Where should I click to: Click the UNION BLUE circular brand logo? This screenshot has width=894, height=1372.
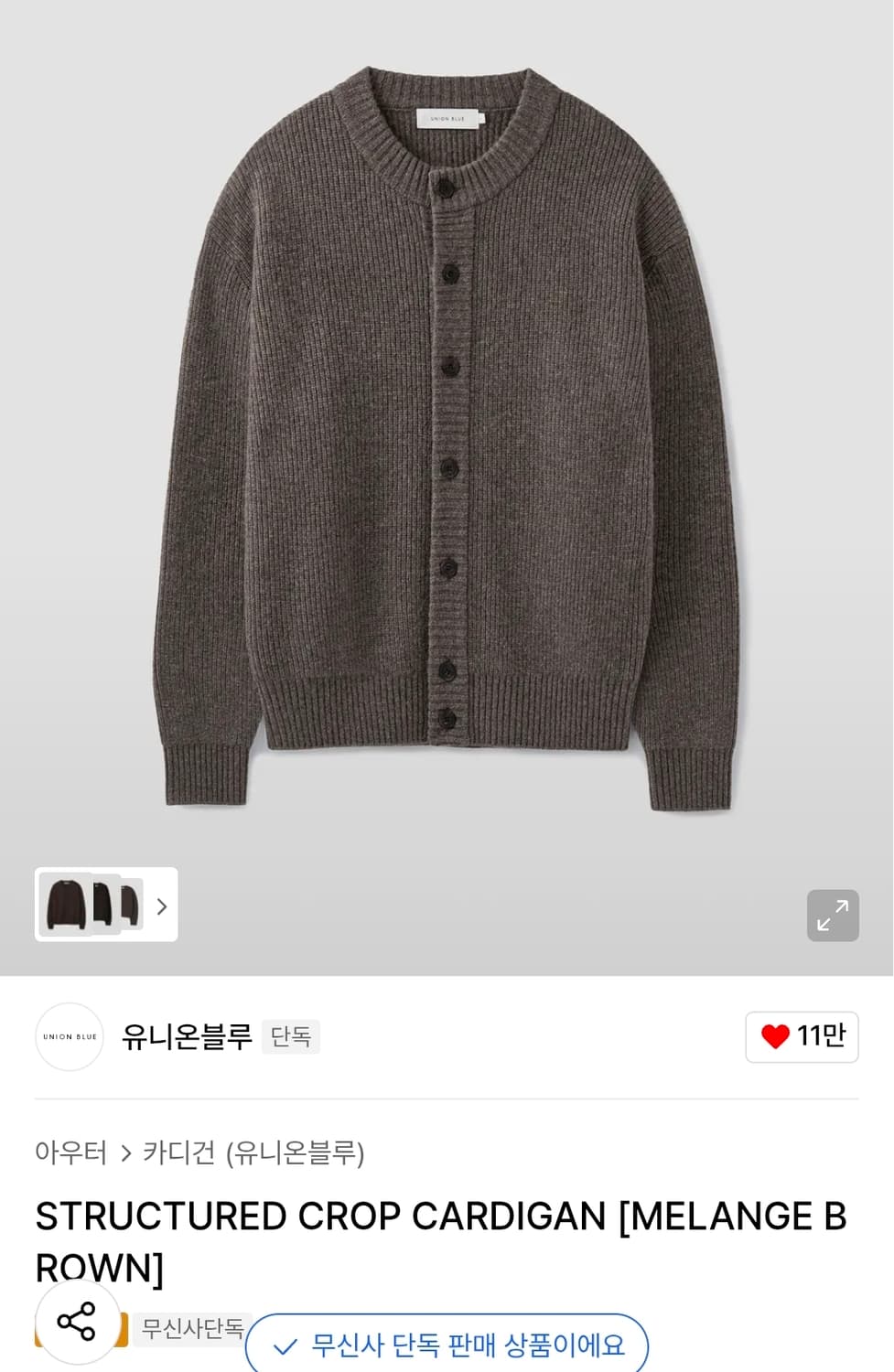tap(69, 1037)
